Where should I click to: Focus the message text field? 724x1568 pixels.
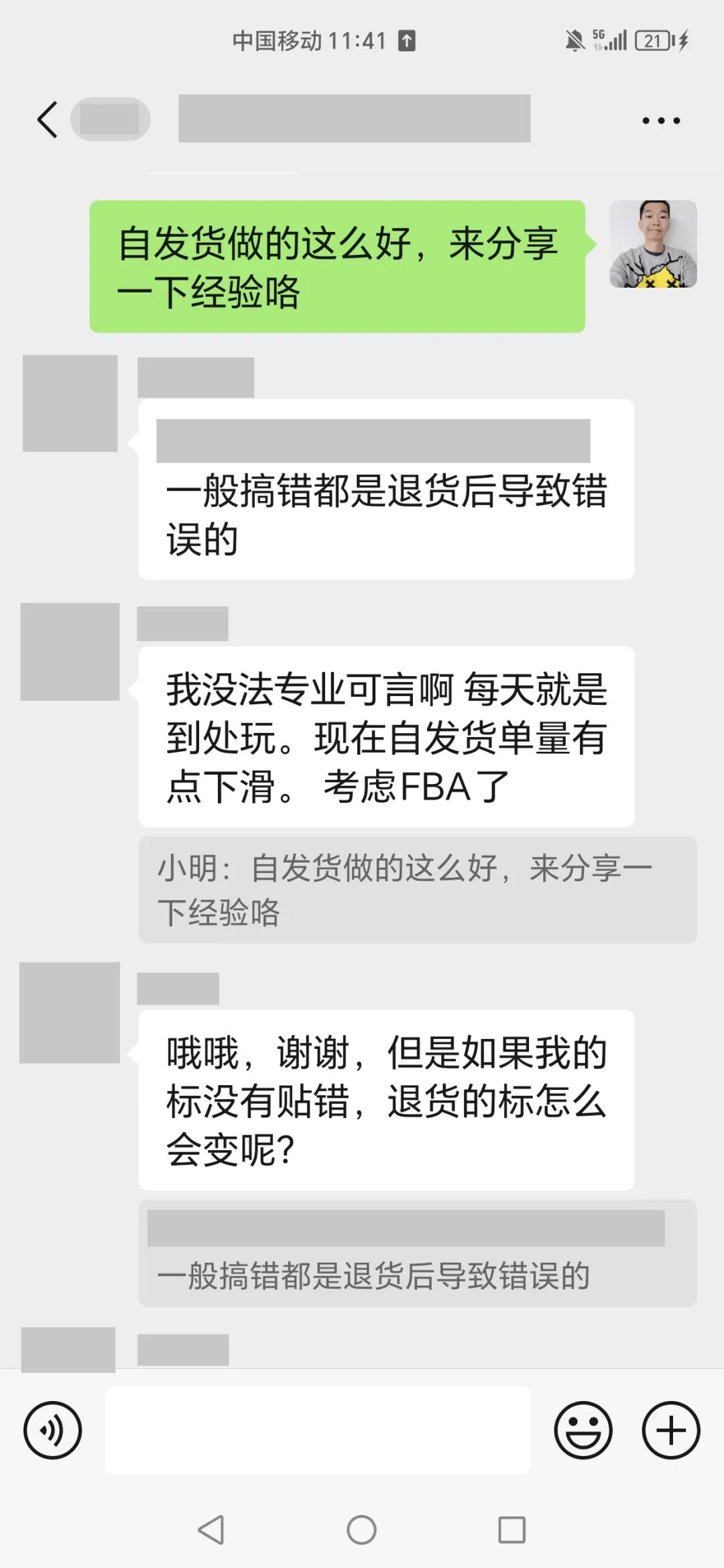pyautogui.click(x=318, y=1430)
